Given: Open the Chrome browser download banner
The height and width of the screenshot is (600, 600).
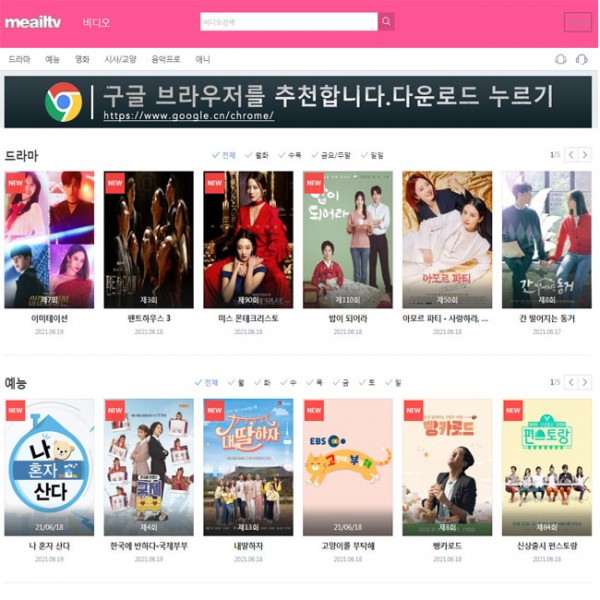Looking at the screenshot, I should coord(299,101).
